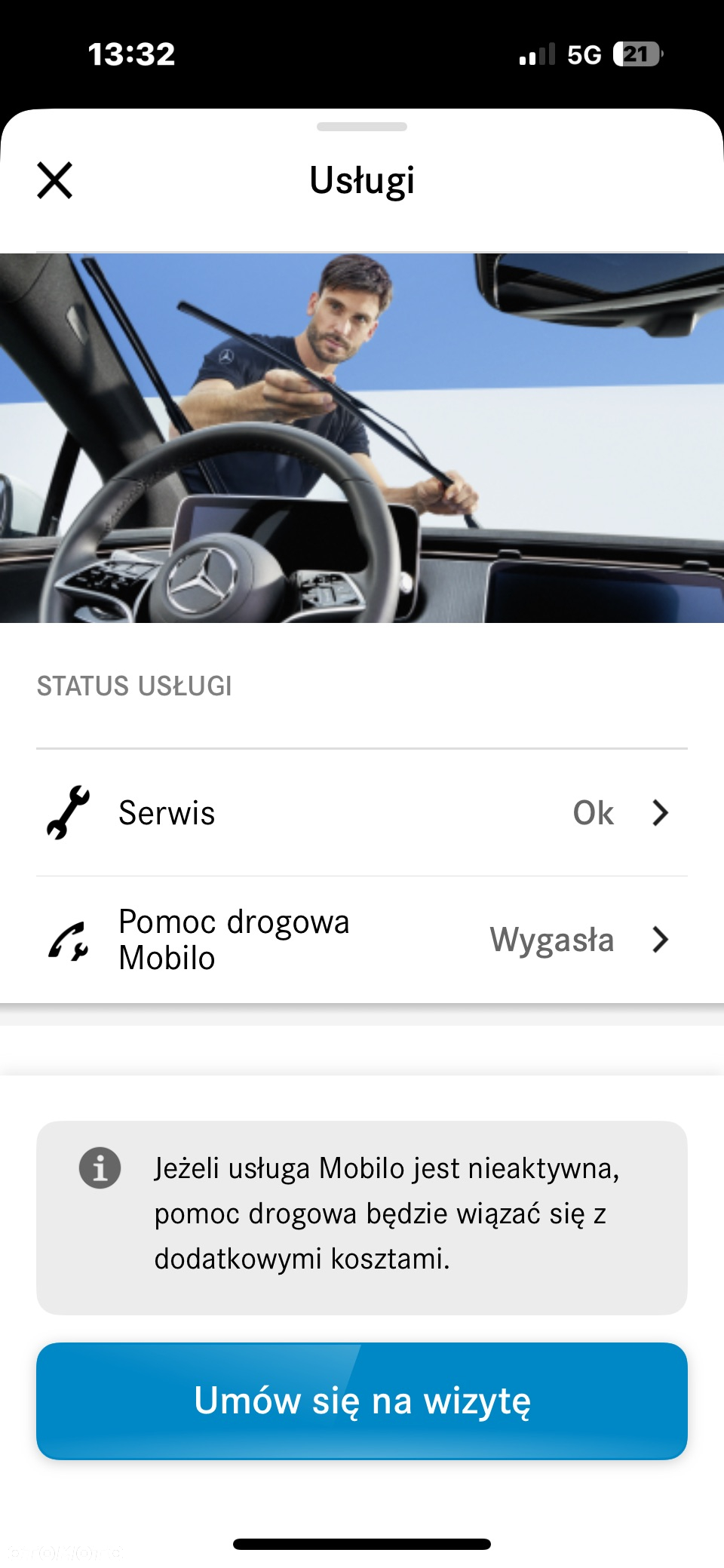
Task: Open the Serwis status row
Action: click(x=361, y=812)
